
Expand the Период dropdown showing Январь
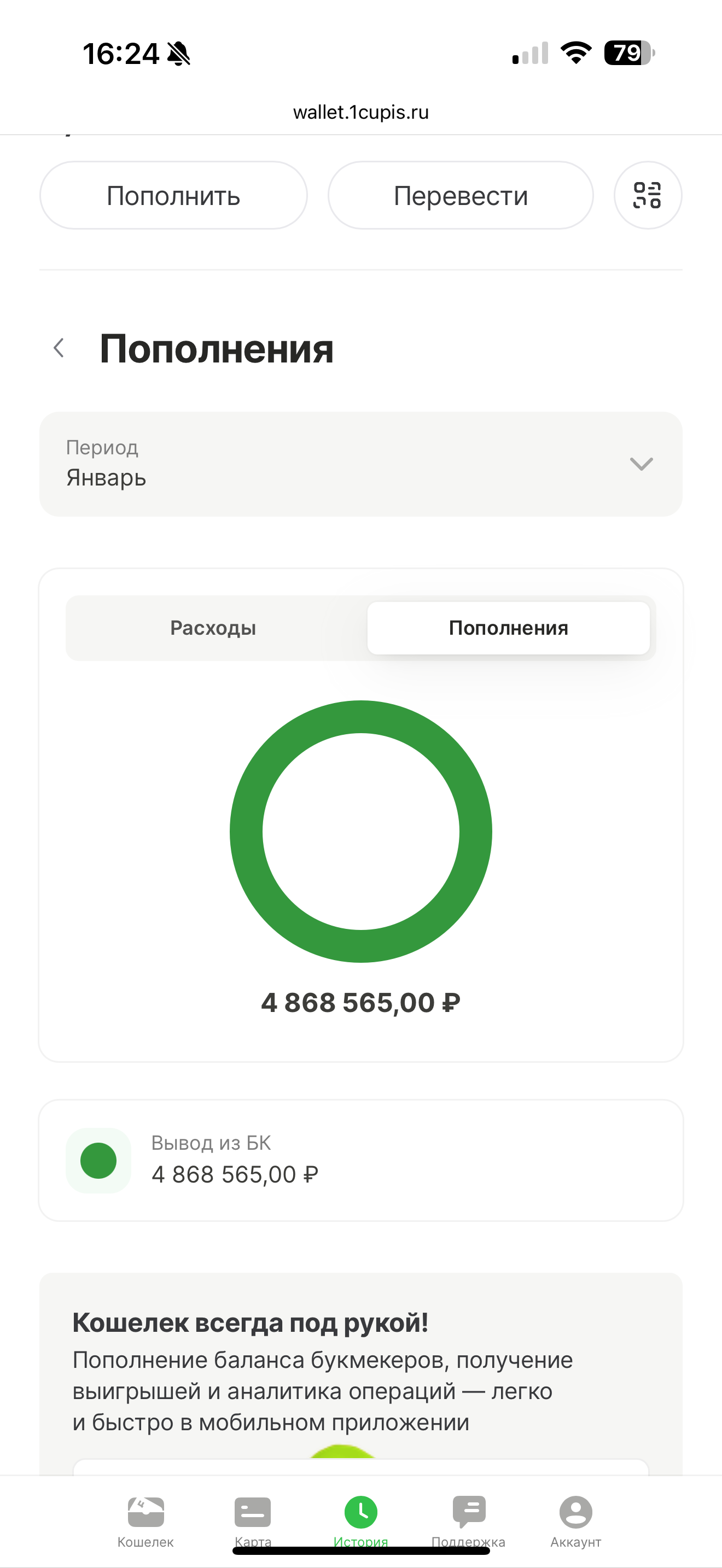click(x=361, y=464)
